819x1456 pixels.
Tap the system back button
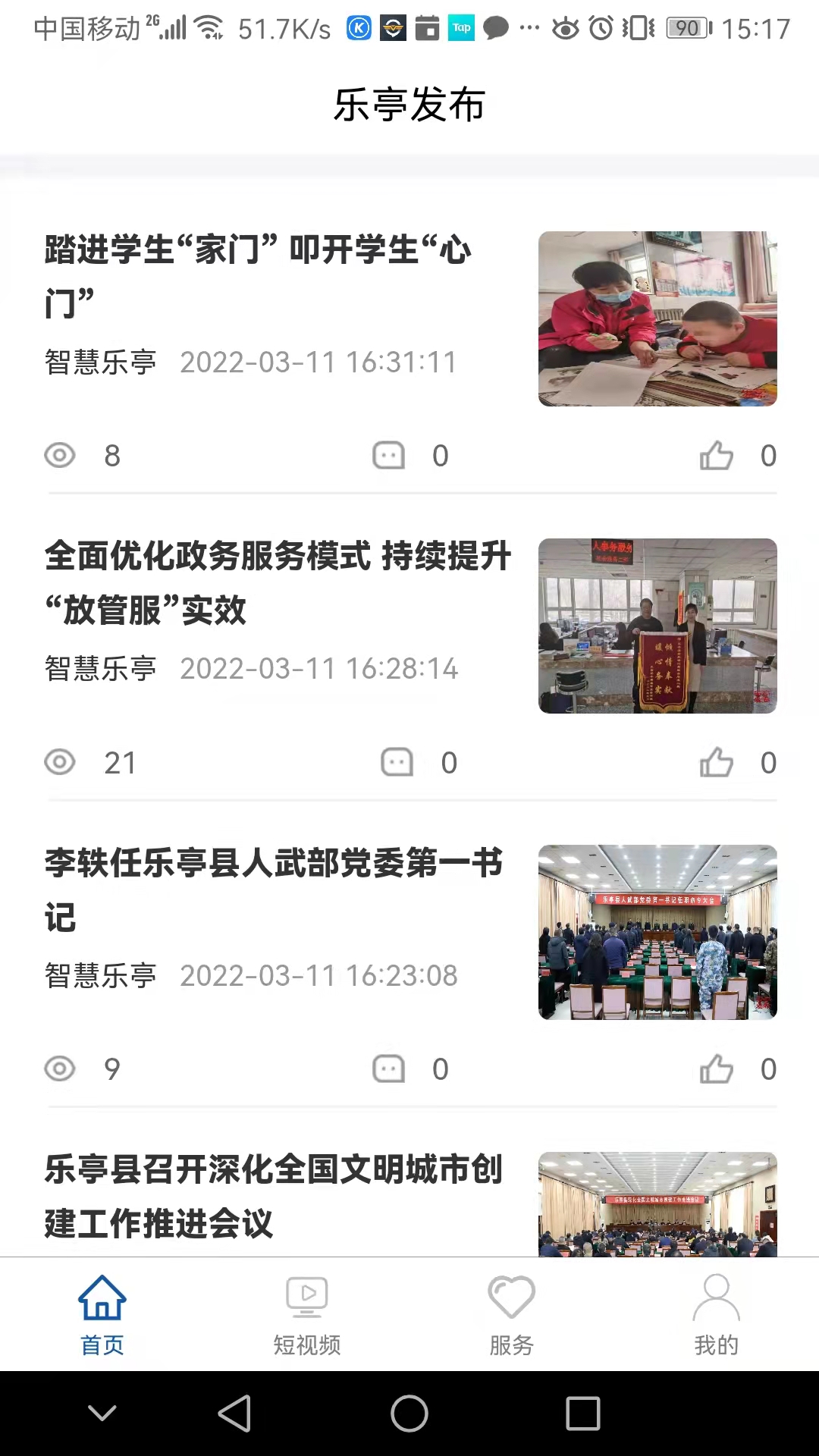point(234,1414)
